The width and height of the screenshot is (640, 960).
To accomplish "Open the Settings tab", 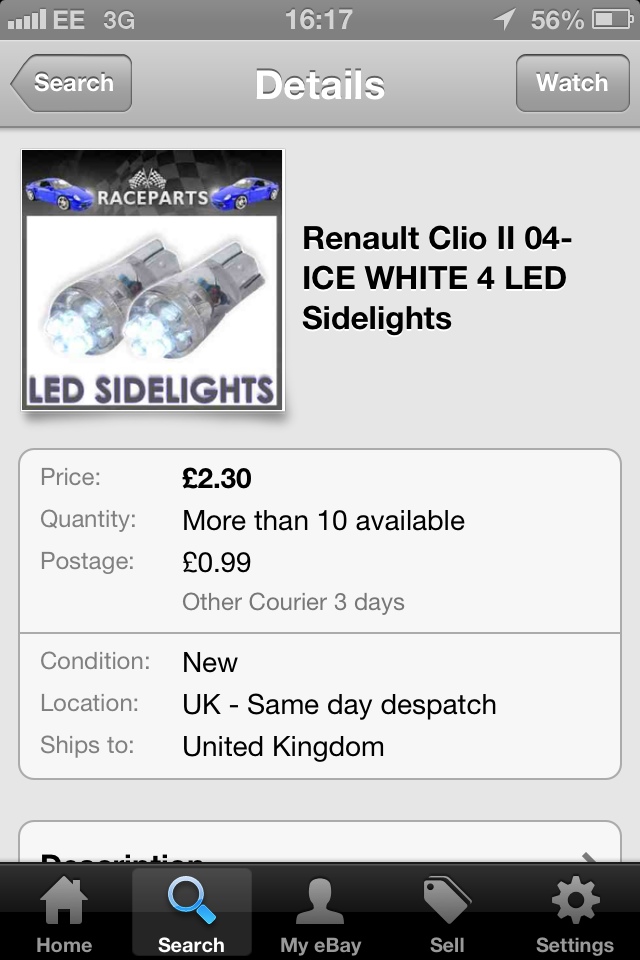I will coord(575,912).
